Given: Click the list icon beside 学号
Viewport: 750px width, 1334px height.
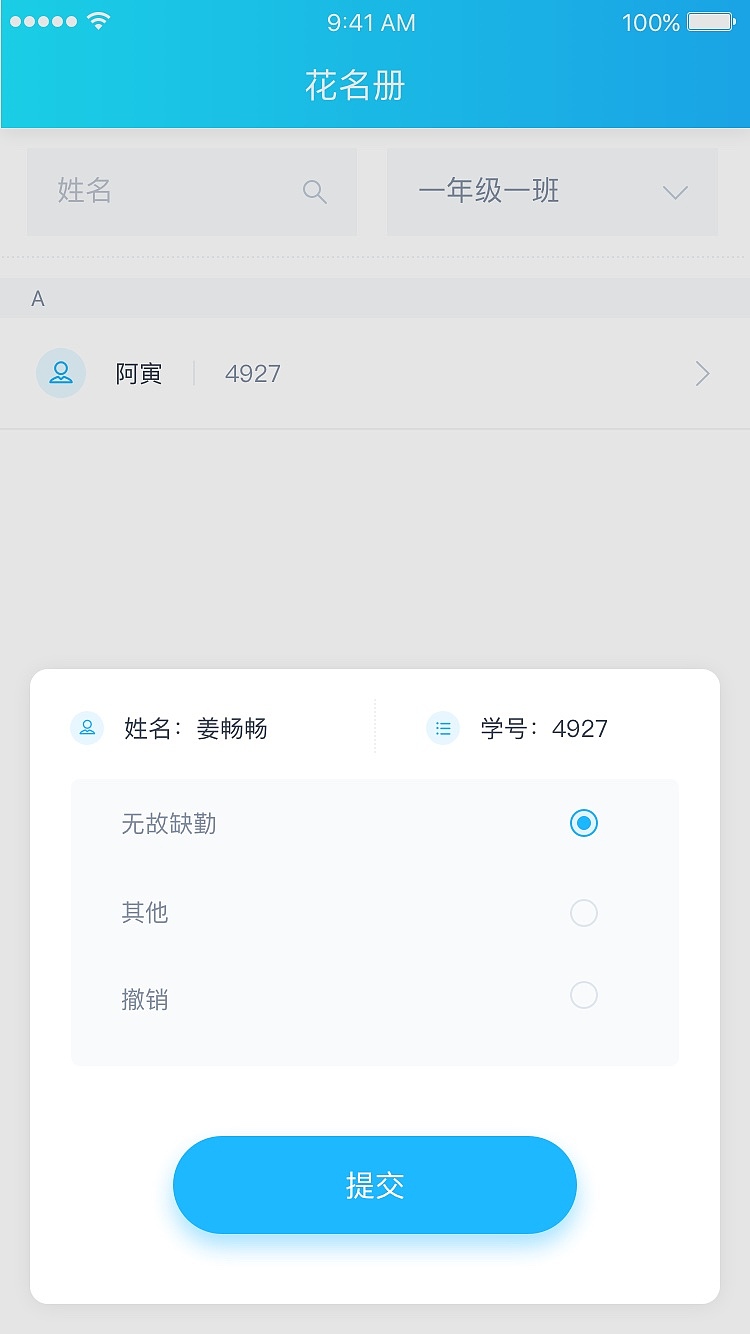Looking at the screenshot, I should click(443, 728).
